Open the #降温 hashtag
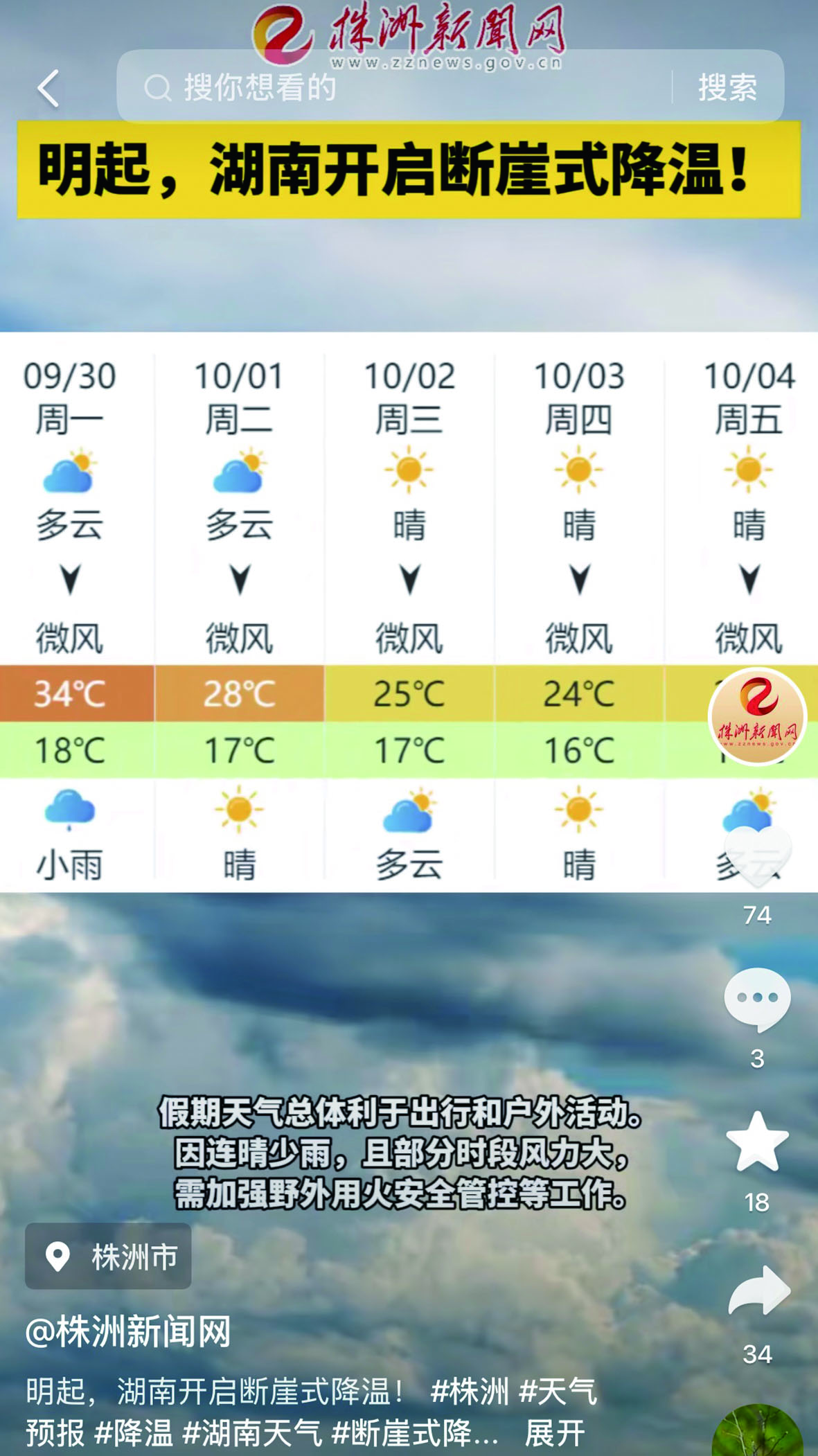Viewport: 818px width, 1456px height. 134,1434
